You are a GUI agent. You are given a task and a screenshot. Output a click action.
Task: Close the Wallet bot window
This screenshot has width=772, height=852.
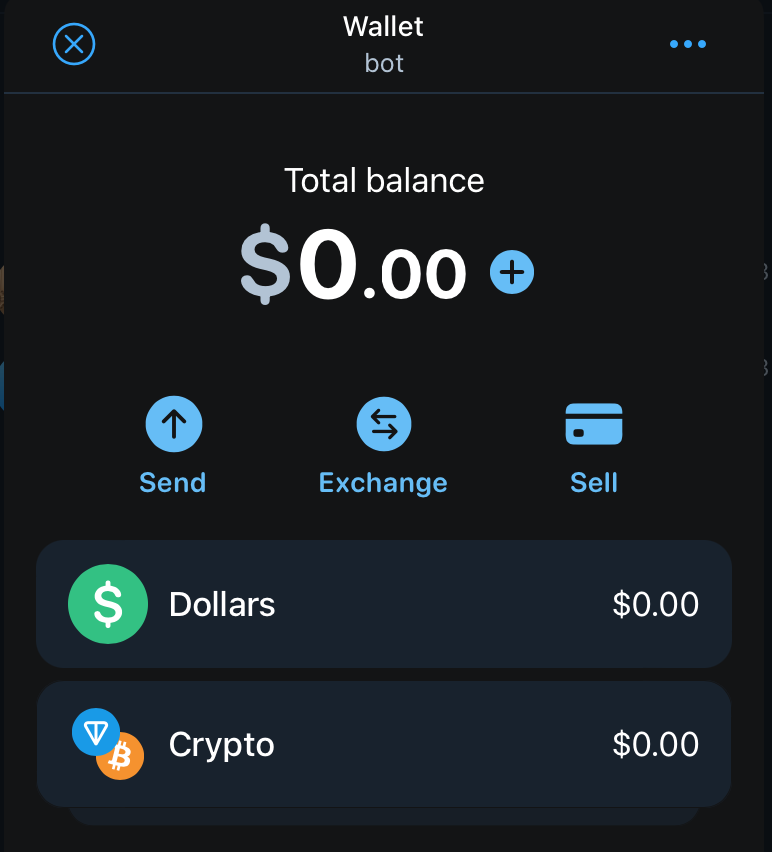(74, 44)
